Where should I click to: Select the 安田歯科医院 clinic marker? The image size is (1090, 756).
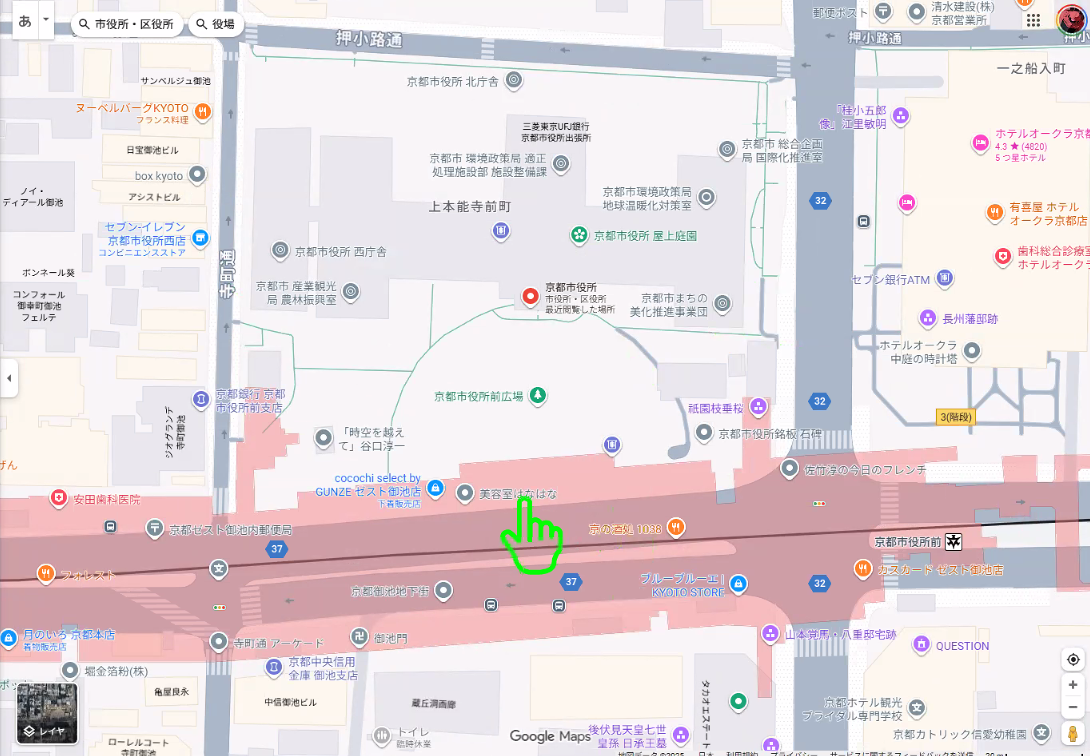click(59, 498)
